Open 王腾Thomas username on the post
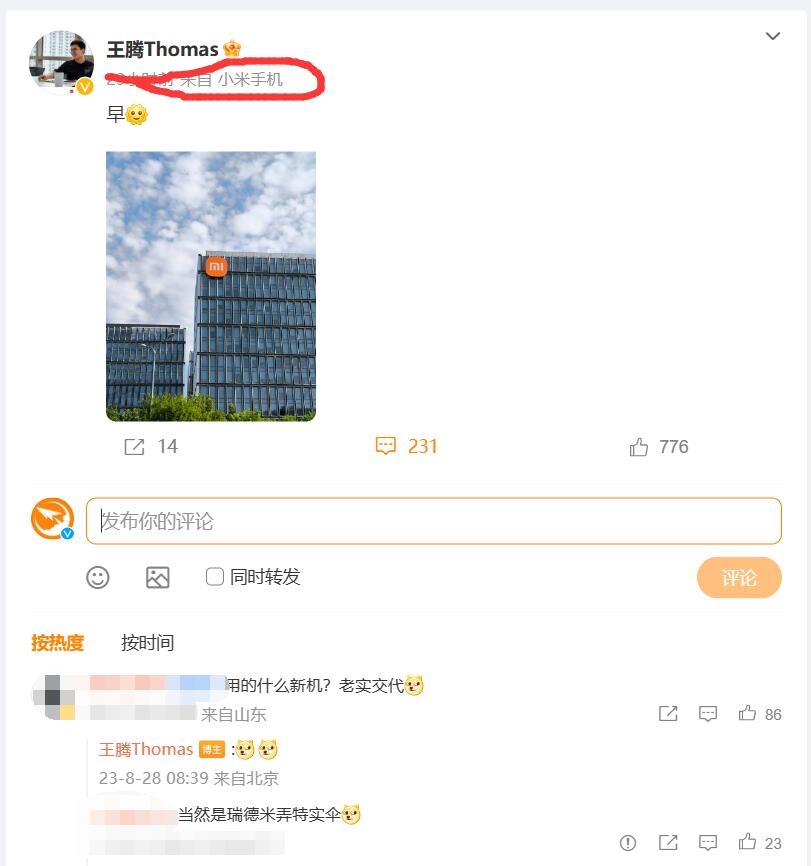The width and height of the screenshot is (811, 866). click(x=162, y=49)
